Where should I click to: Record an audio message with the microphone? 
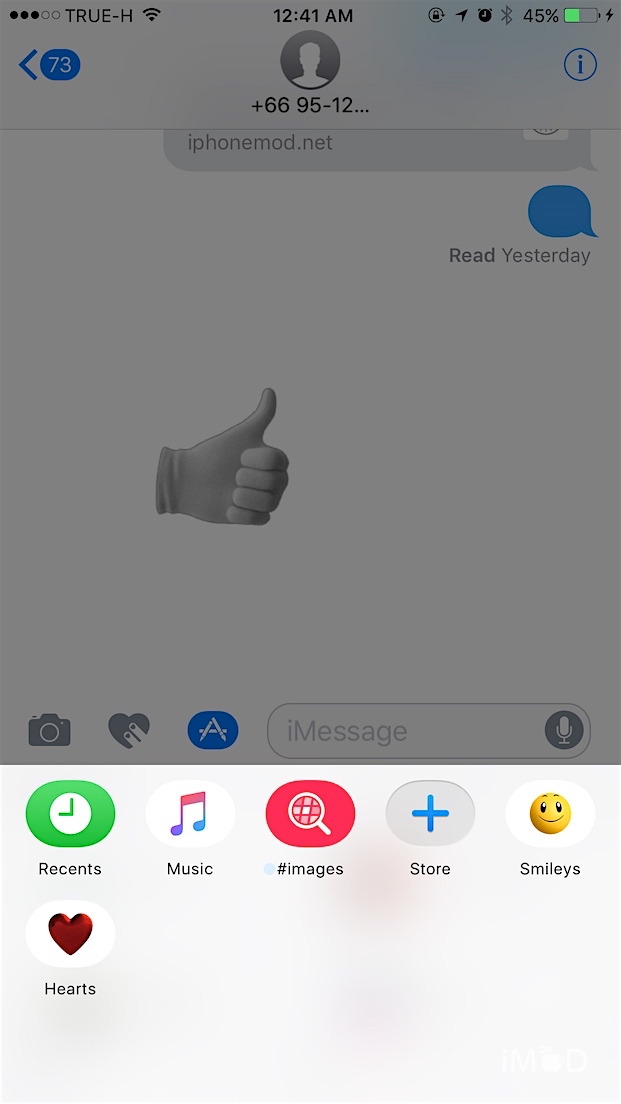point(564,731)
